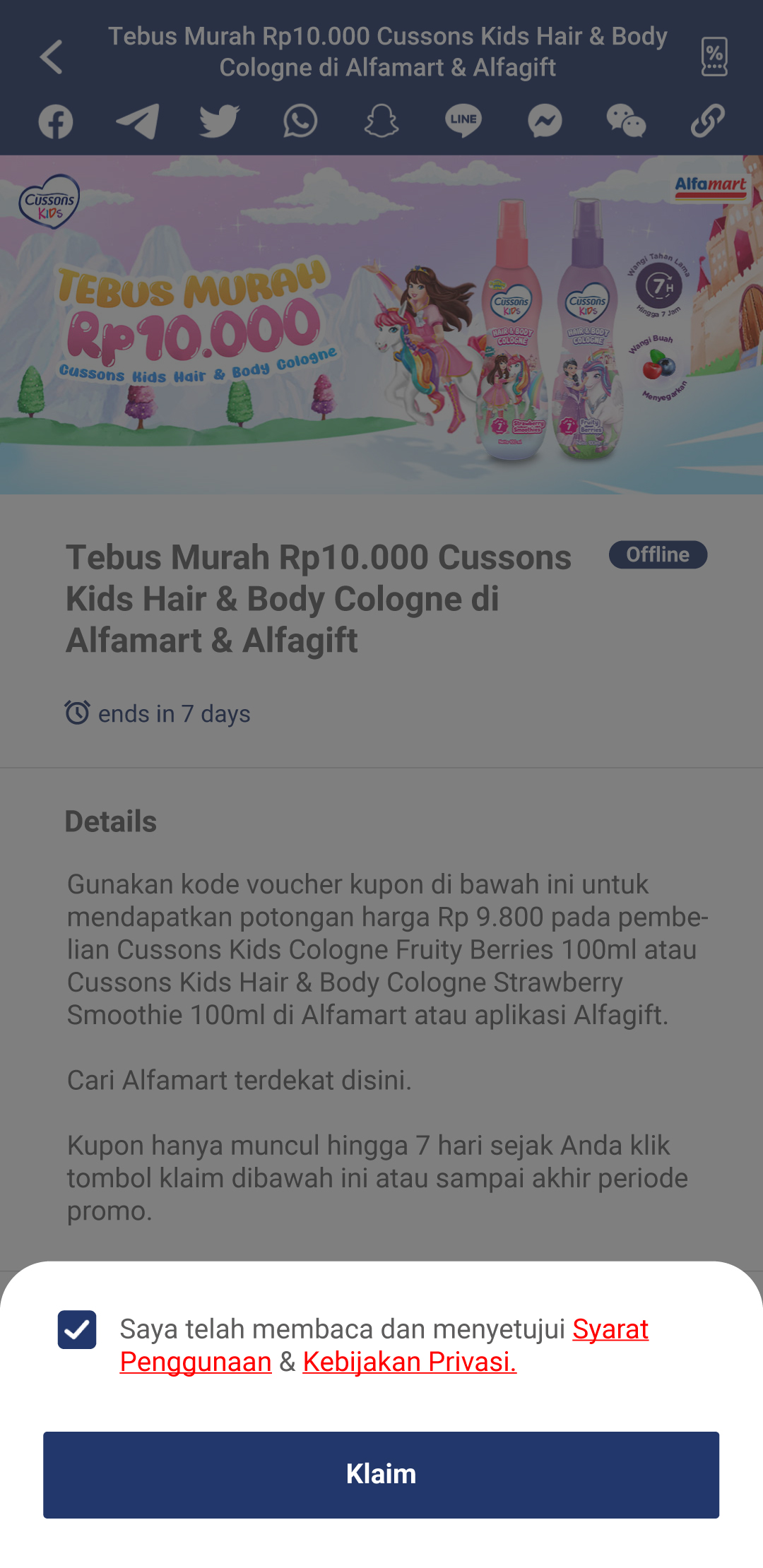Tap the Klaim button
The image size is (763, 1568).
coord(381,1475)
